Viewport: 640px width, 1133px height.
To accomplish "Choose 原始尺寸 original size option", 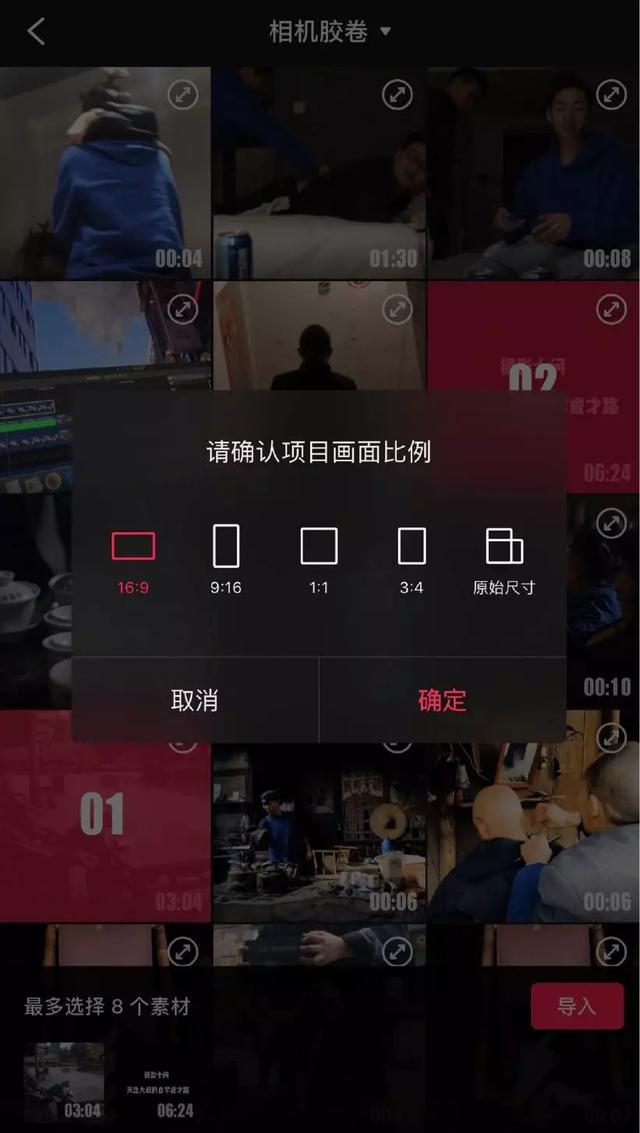I will 504,559.
